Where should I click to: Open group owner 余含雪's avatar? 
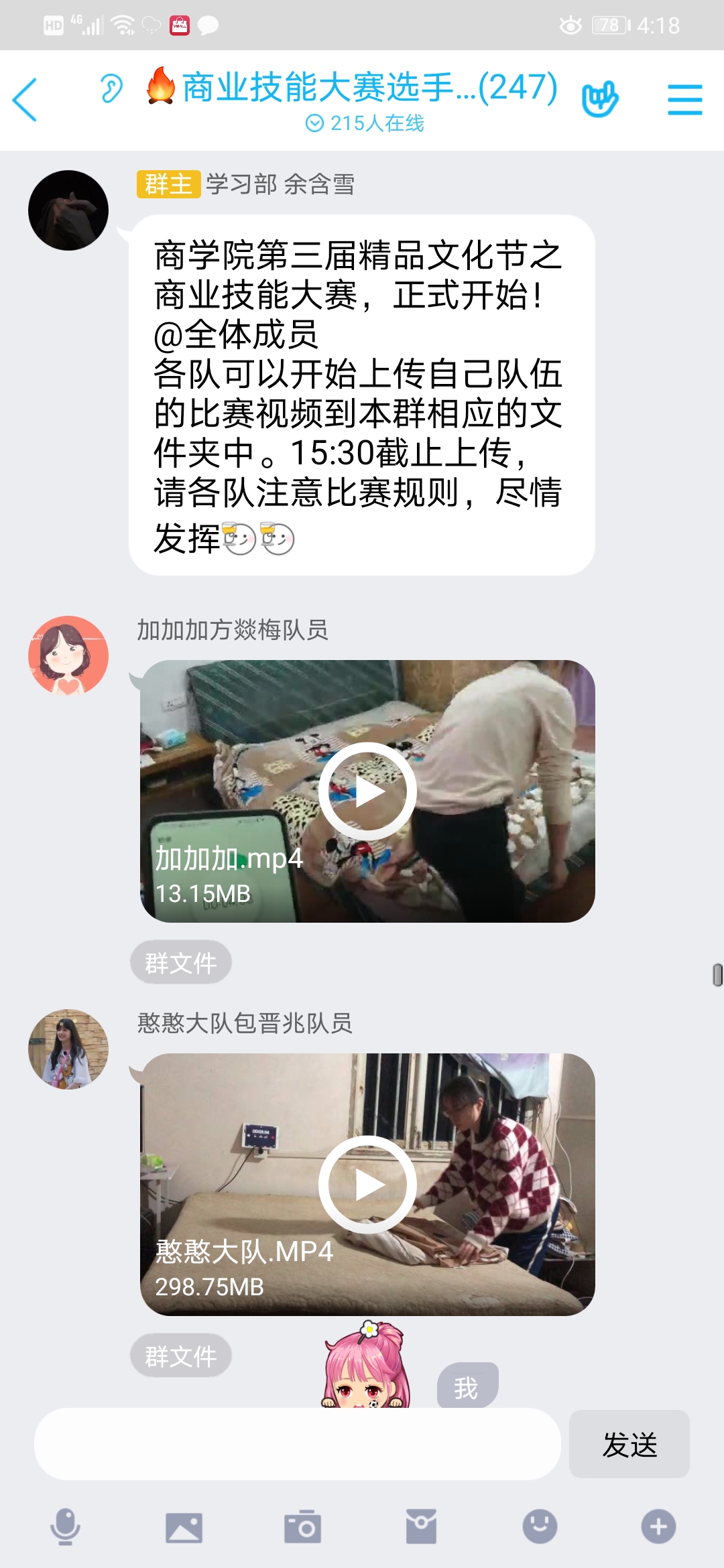point(68,210)
